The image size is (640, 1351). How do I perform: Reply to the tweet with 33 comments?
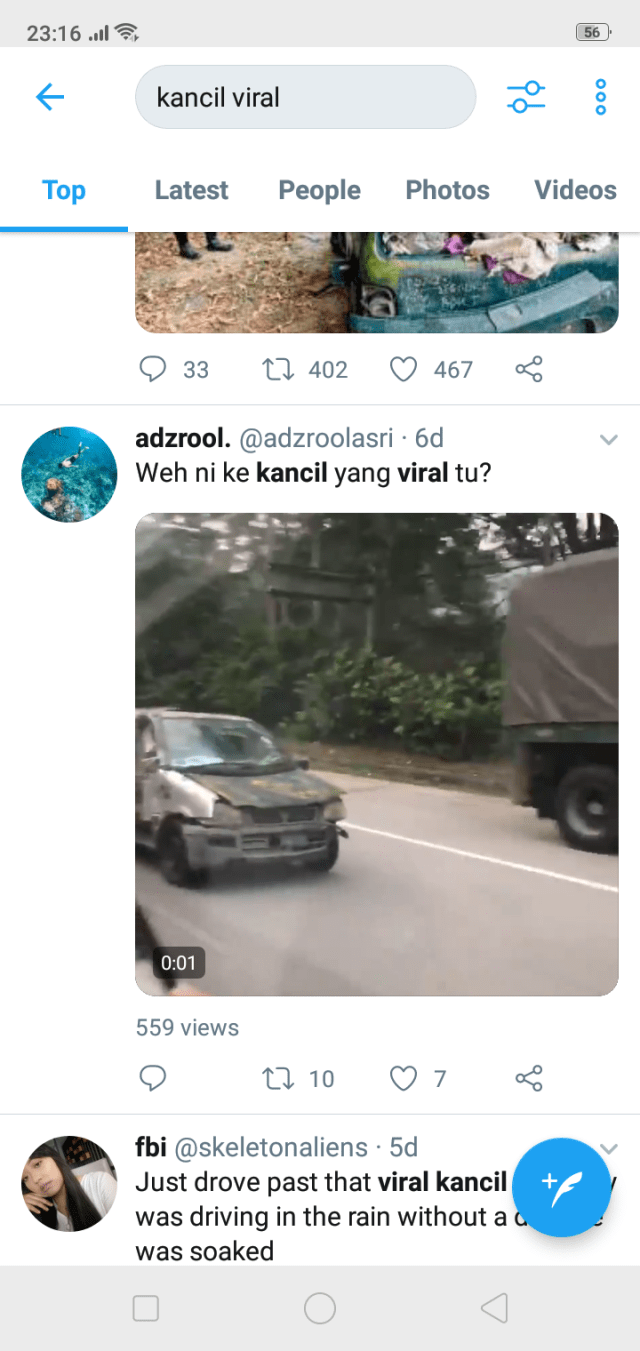152,370
